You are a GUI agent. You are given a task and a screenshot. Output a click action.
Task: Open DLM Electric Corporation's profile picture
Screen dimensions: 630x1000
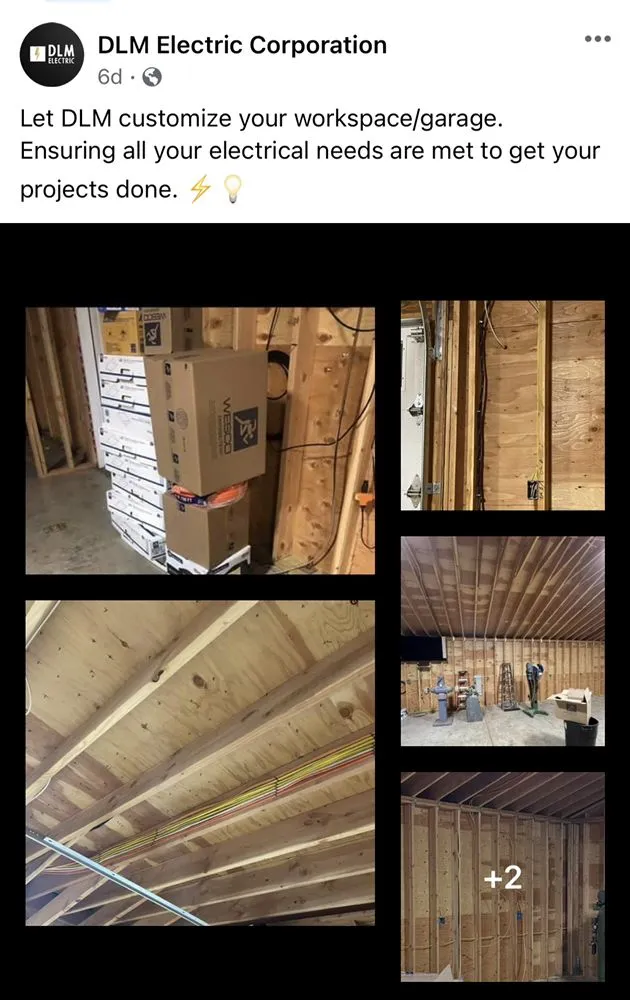click(52, 55)
